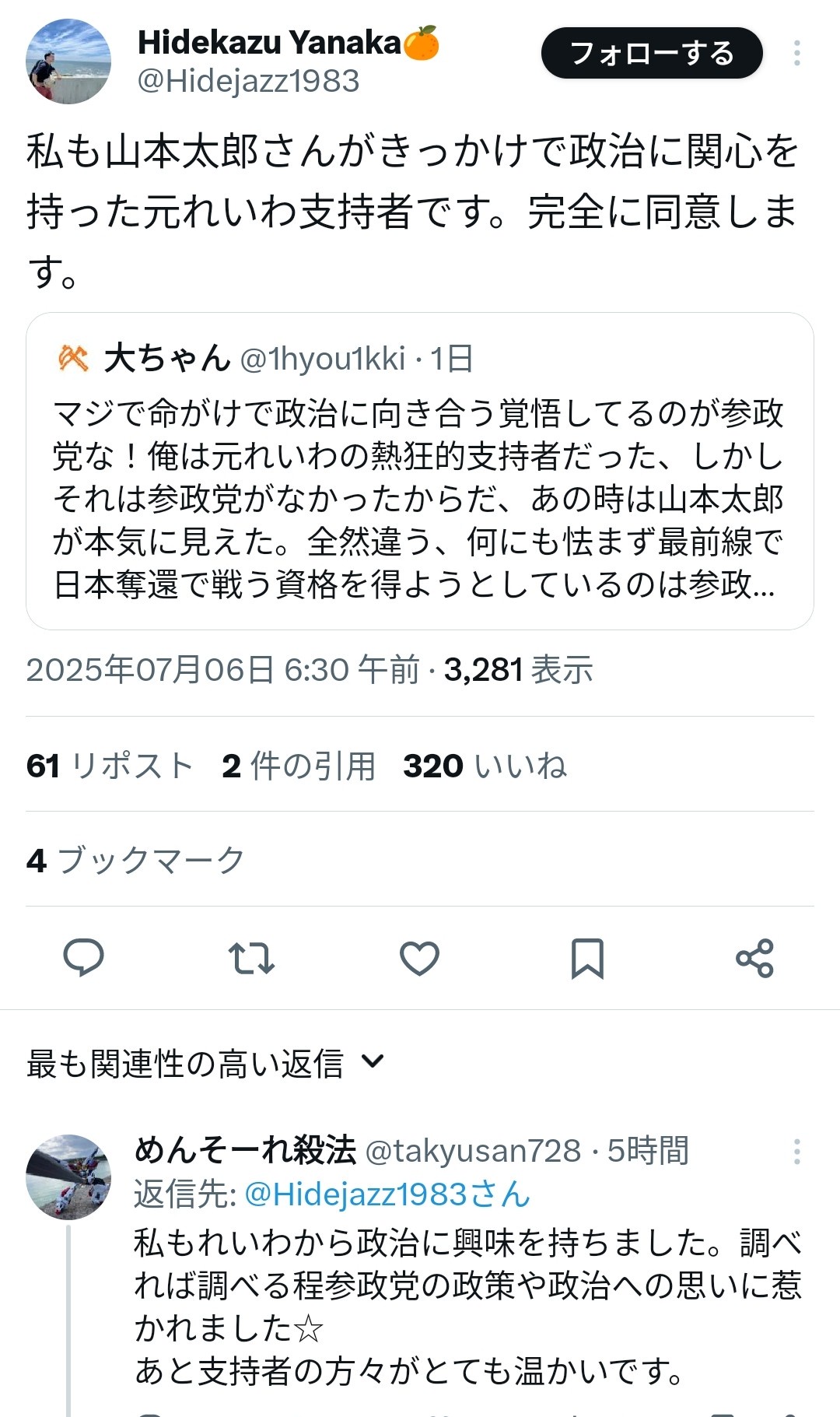Open めんそーれ殺法's profile avatar
Screen dimensions: 840x1417
68,1177
